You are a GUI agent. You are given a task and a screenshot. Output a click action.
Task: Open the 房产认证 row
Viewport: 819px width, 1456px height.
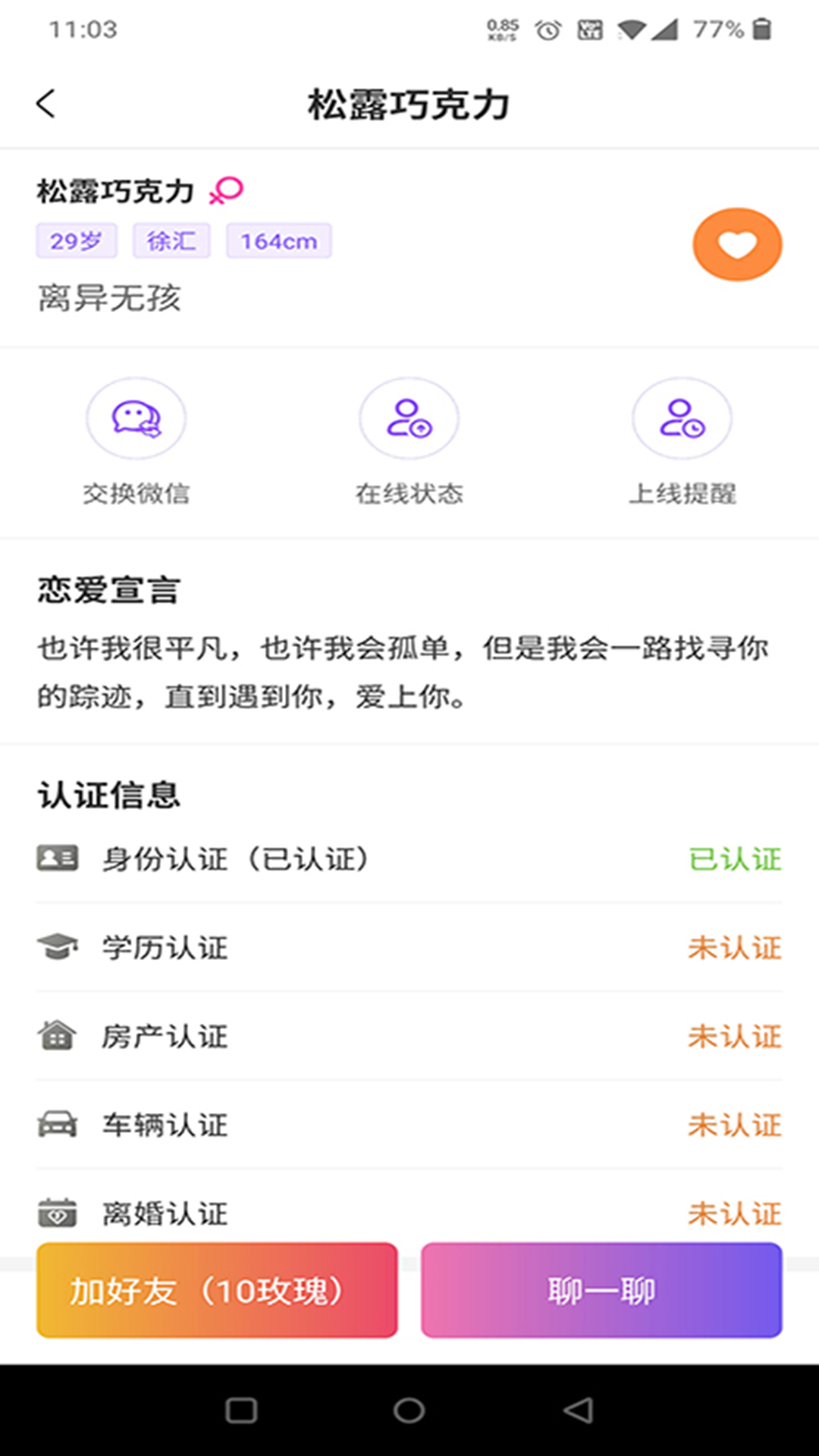point(409,1037)
